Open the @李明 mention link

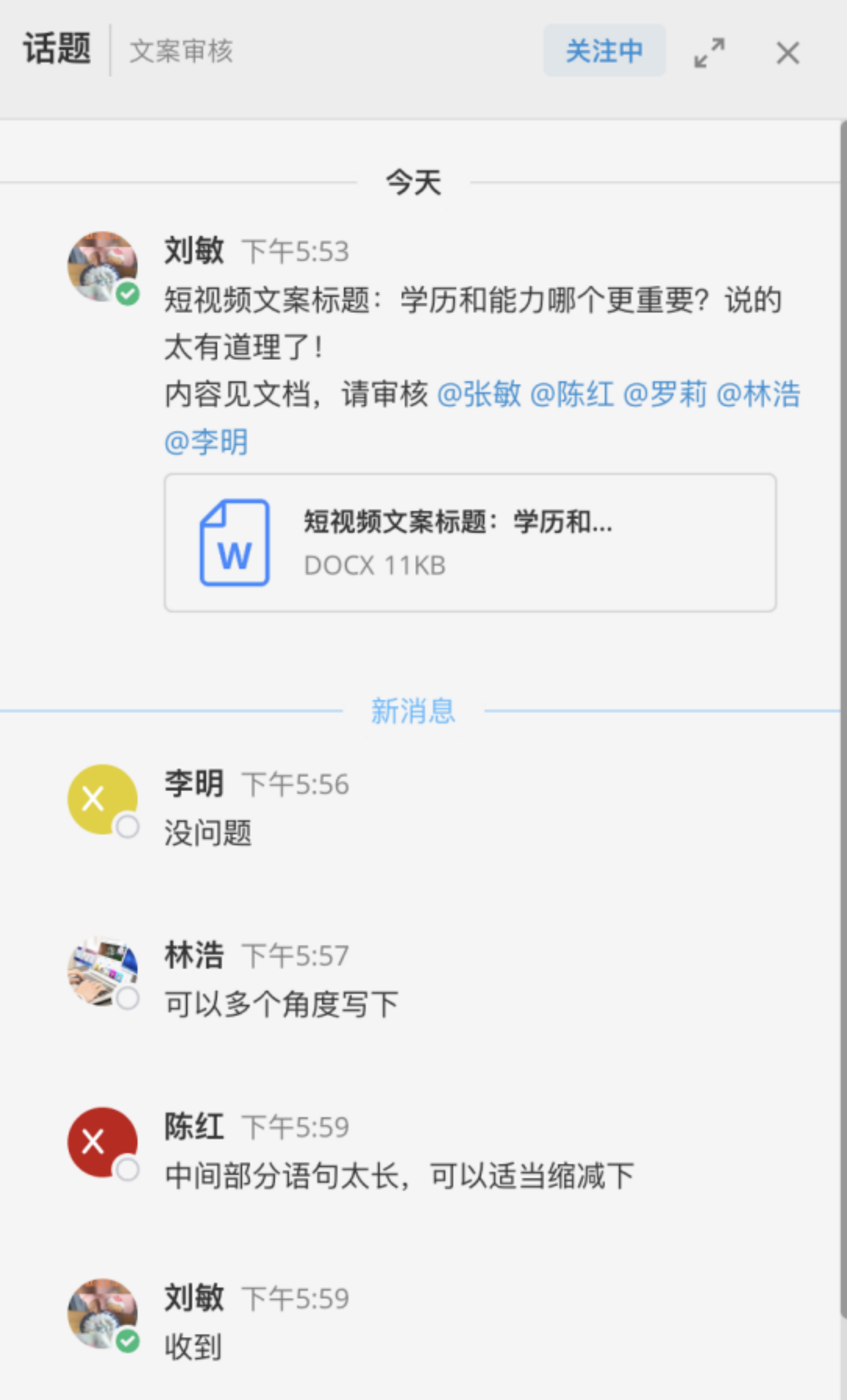click(206, 442)
